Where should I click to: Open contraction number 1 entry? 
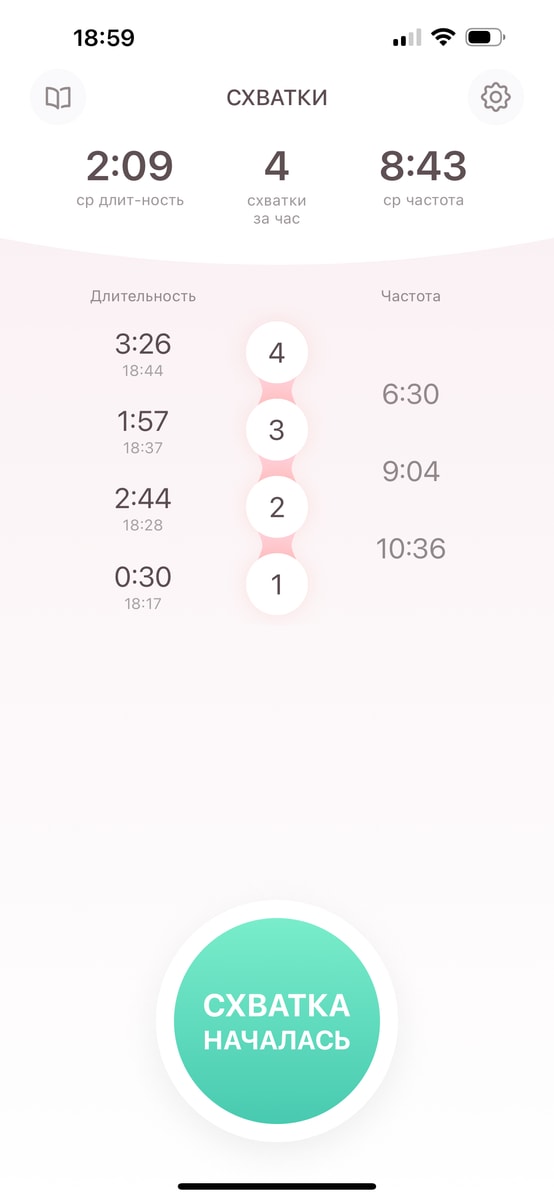pyautogui.click(x=277, y=584)
